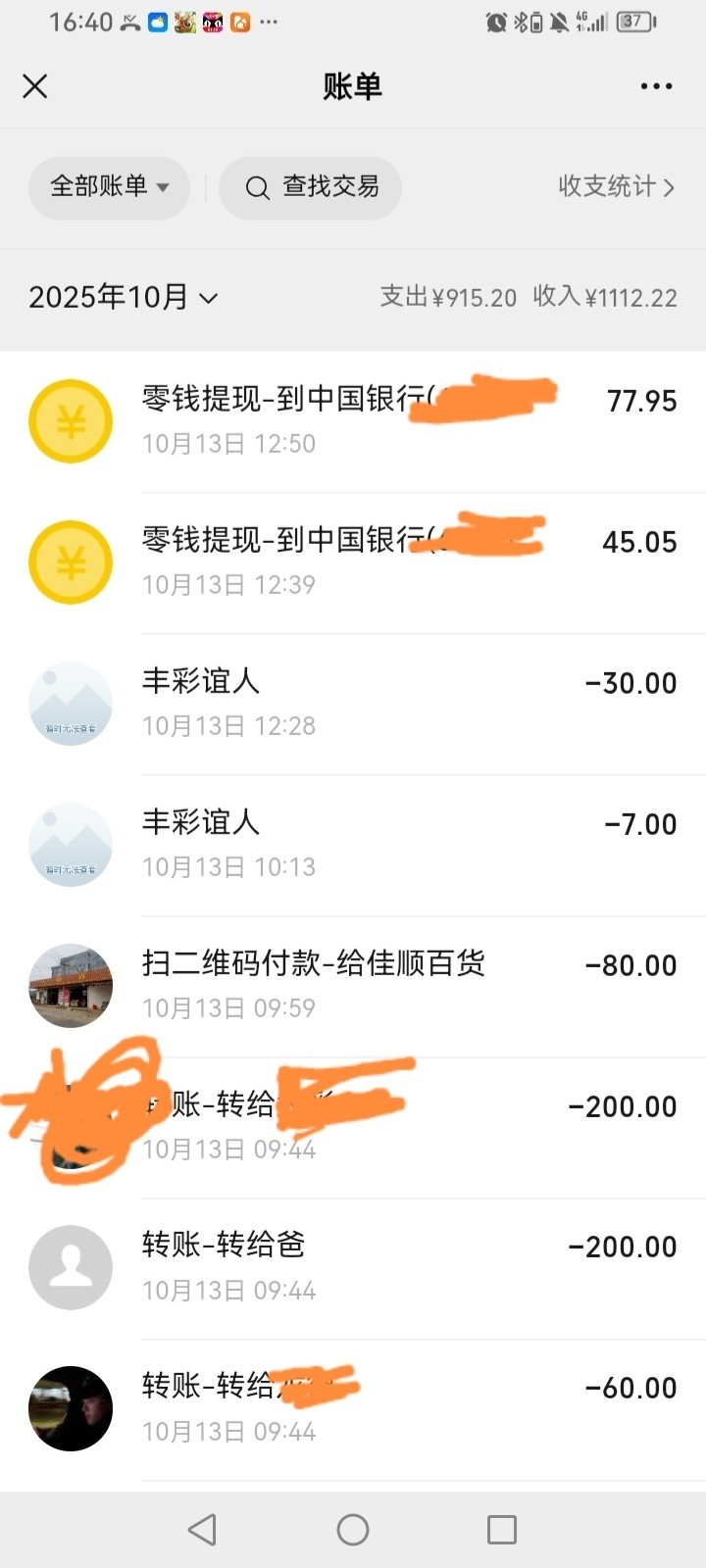Open the 45.05 零钱提现 transaction
Screen dimensions: 706x1568
point(353,563)
